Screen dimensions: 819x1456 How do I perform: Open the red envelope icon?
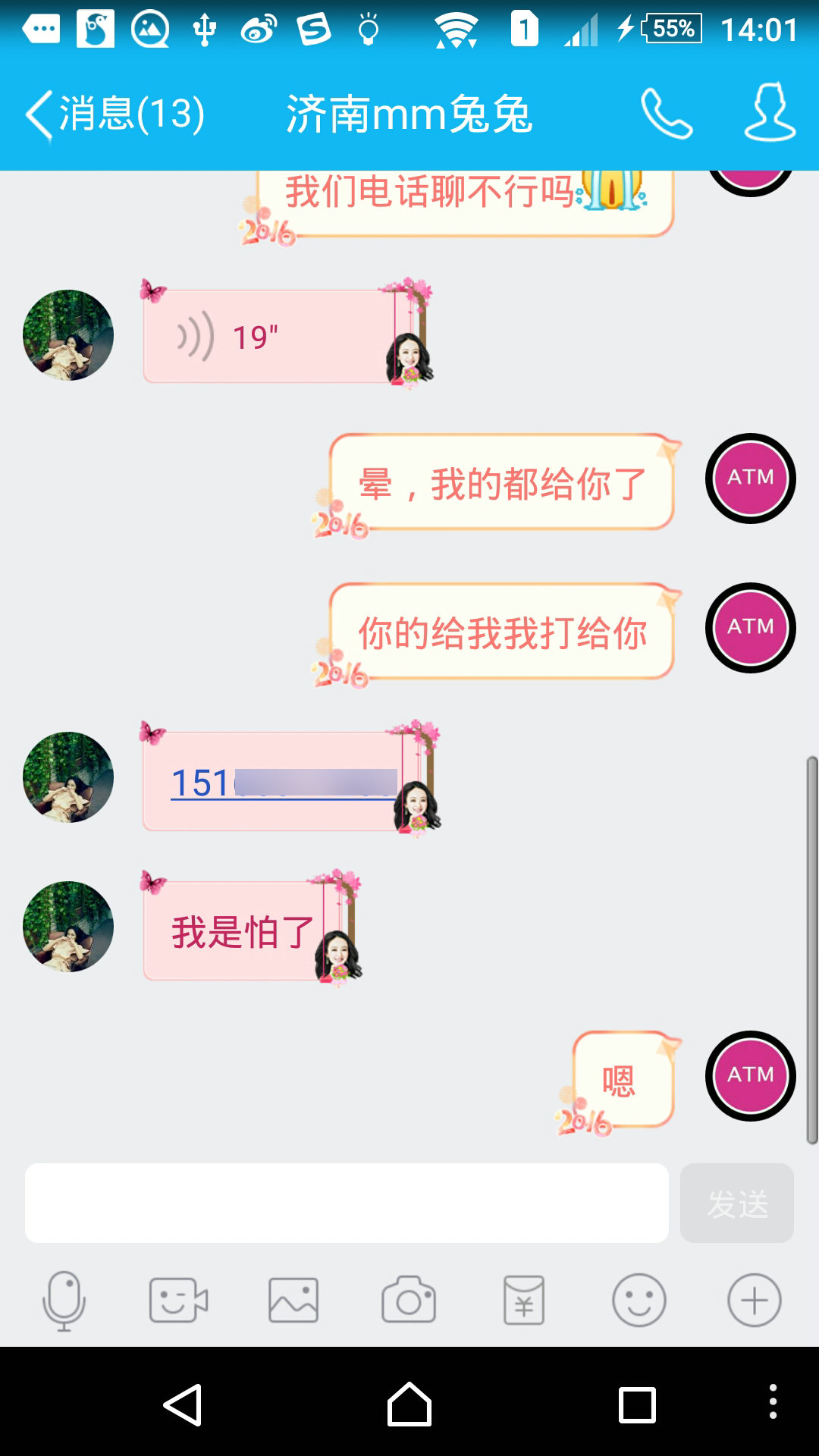pyautogui.click(x=524, y=1298)
